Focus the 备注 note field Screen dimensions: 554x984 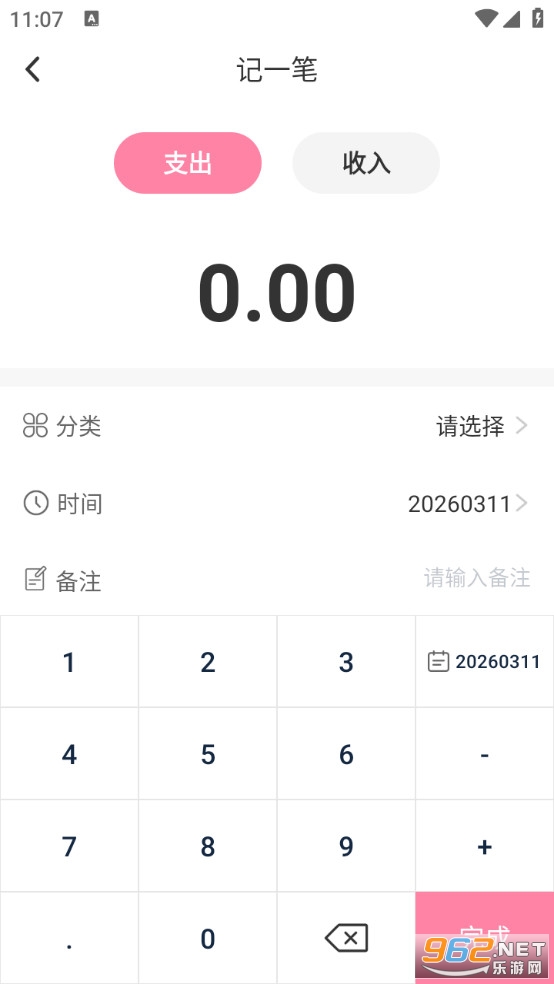(277, 578)
